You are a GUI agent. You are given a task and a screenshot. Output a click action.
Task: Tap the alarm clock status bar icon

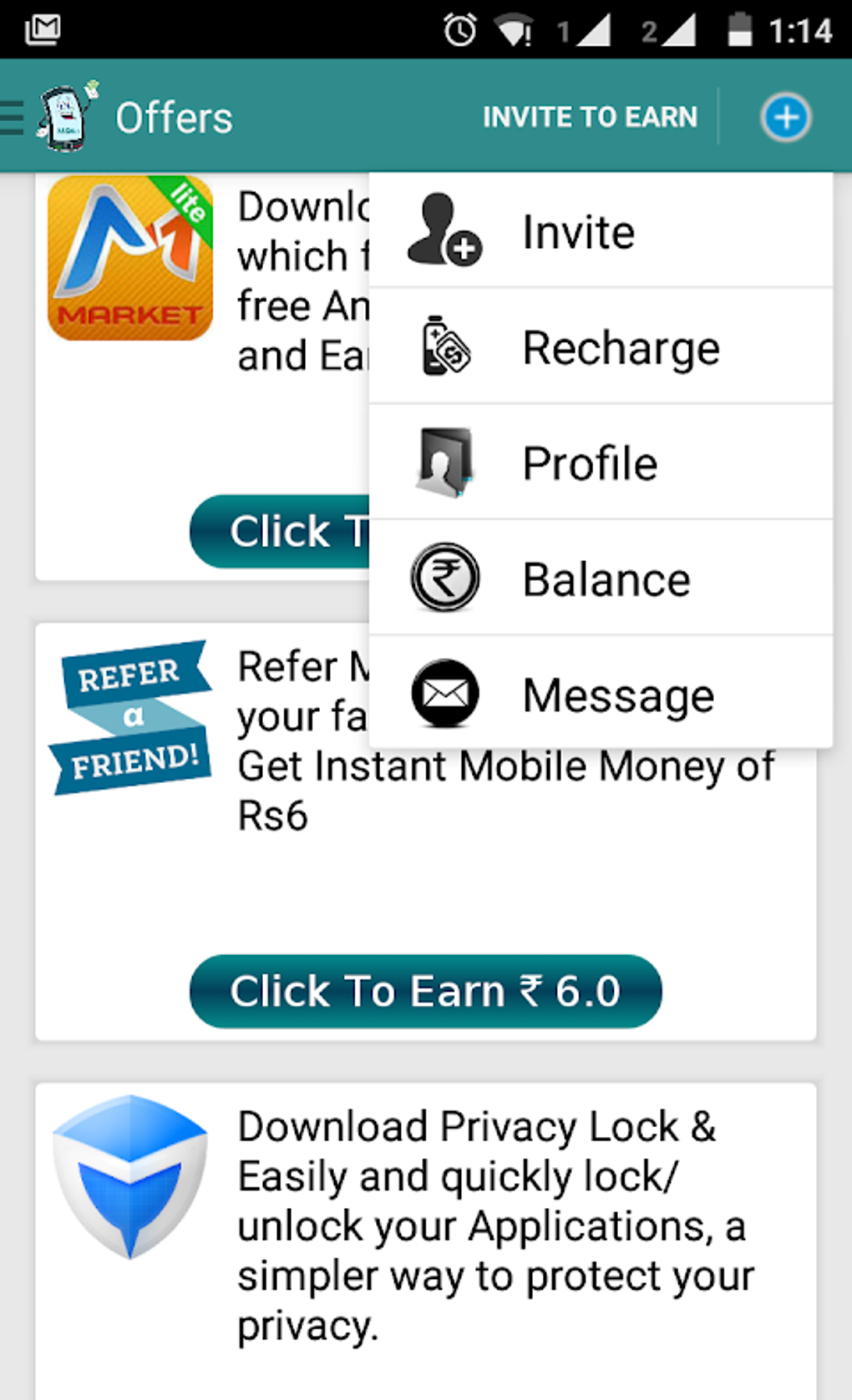tap(460, 28)
